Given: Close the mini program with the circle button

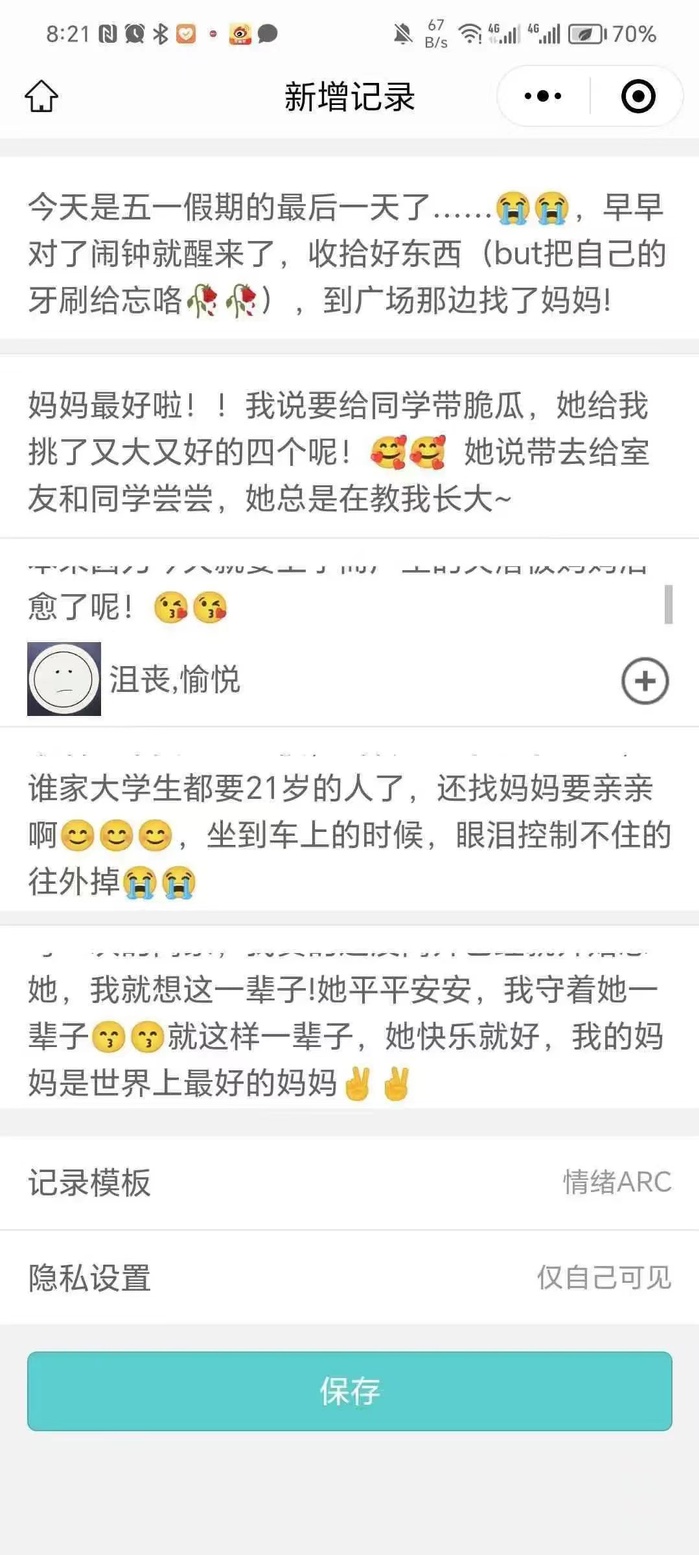Looking at the screenshot, I should coord(638,97).
